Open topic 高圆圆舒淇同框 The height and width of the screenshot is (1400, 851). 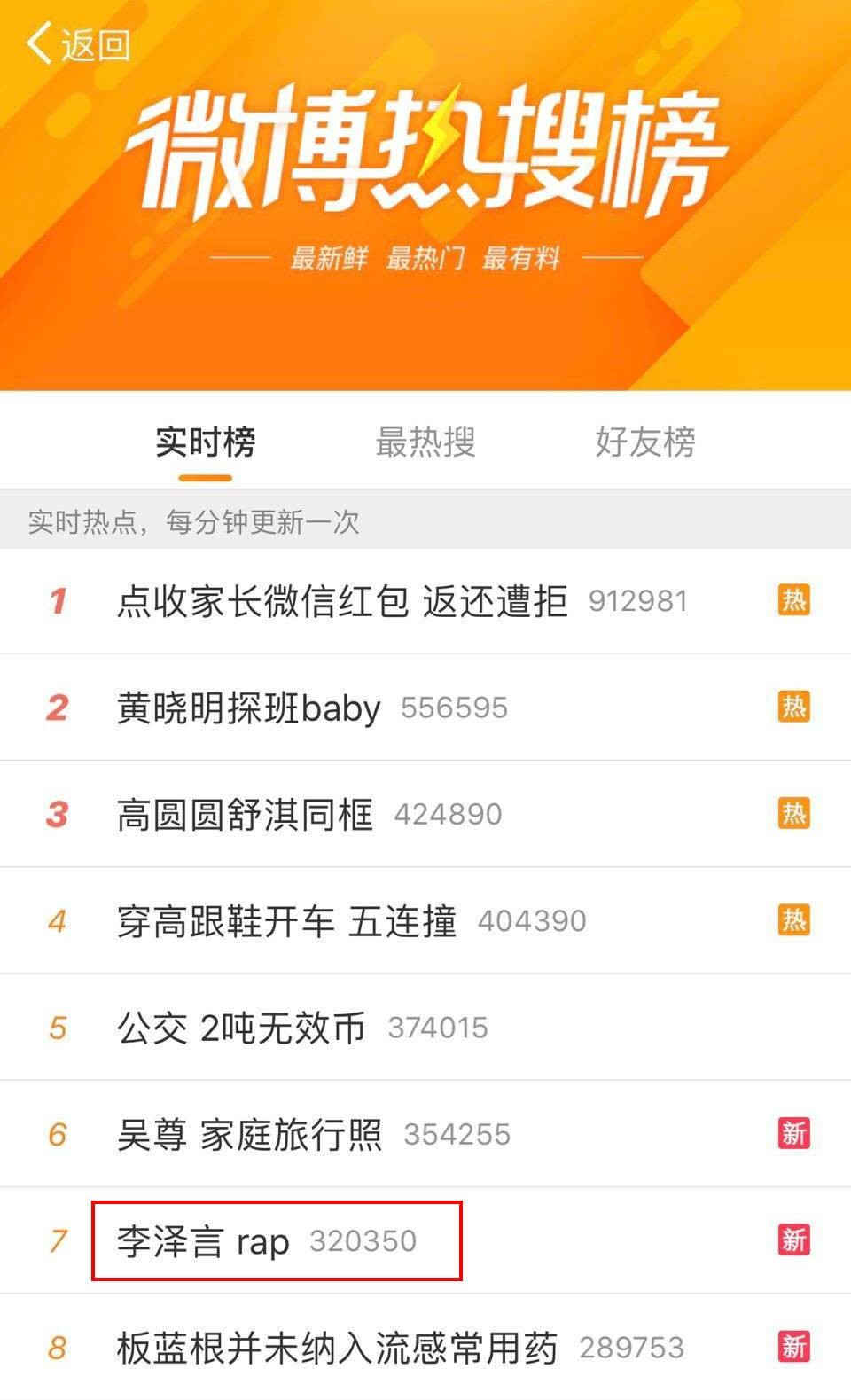pos(246,814)
